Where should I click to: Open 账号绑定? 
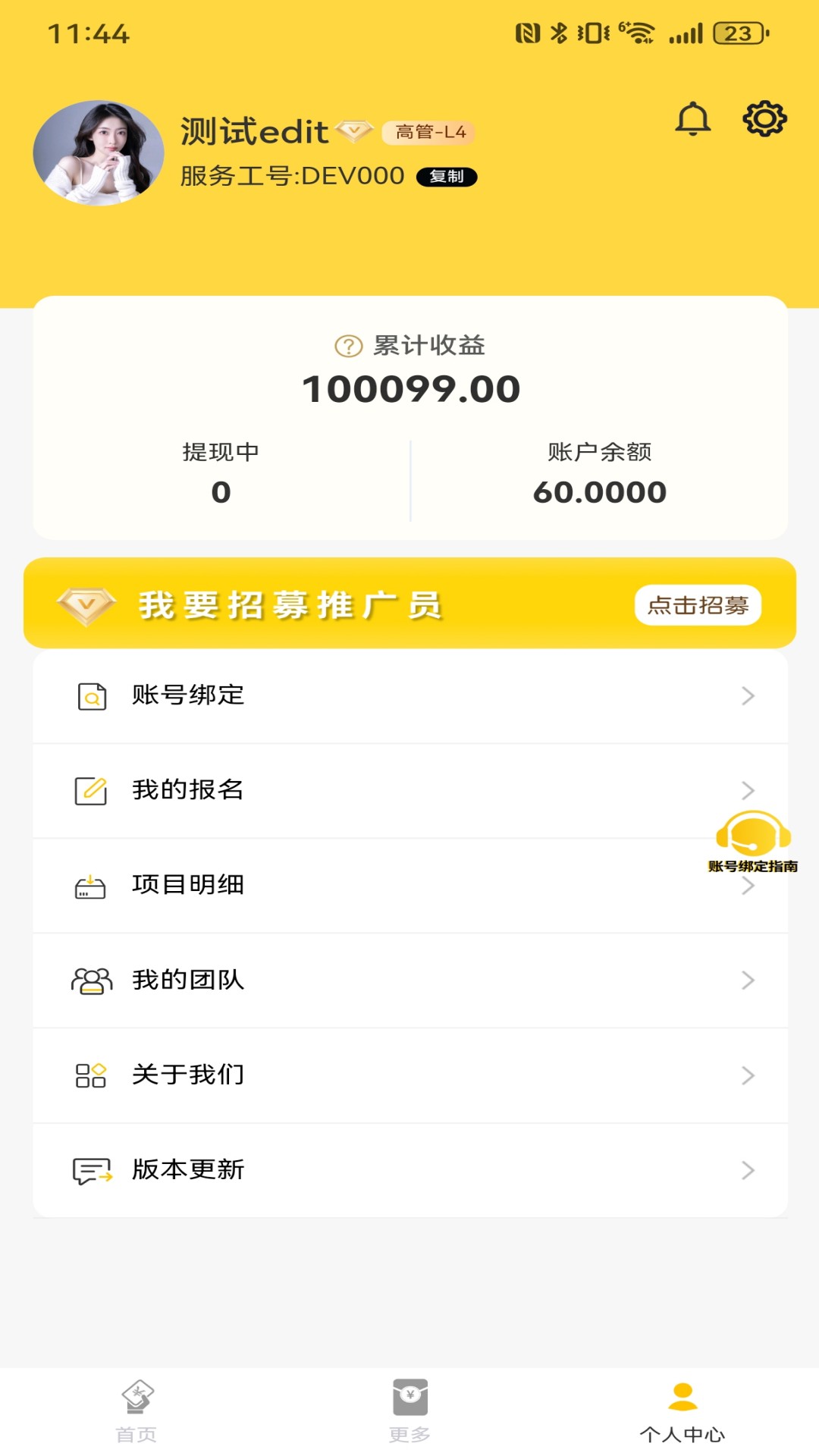(x=409, y=695)
